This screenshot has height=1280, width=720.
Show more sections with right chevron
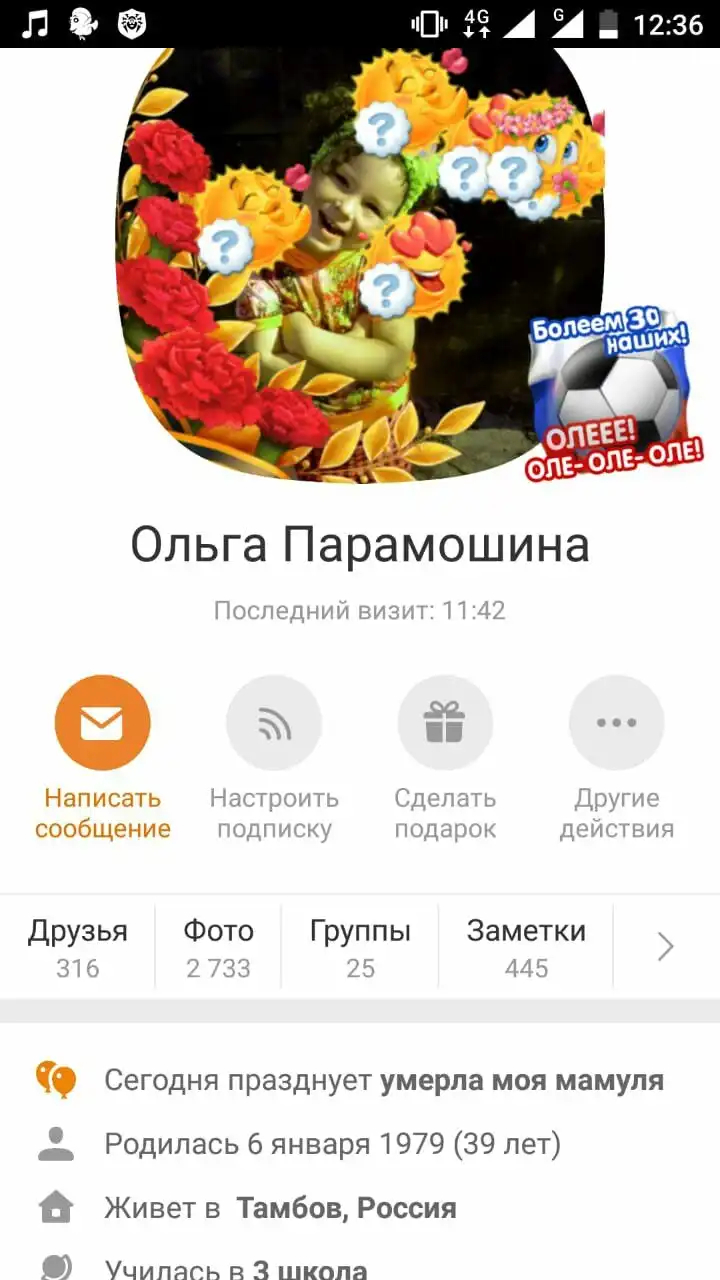665,947
